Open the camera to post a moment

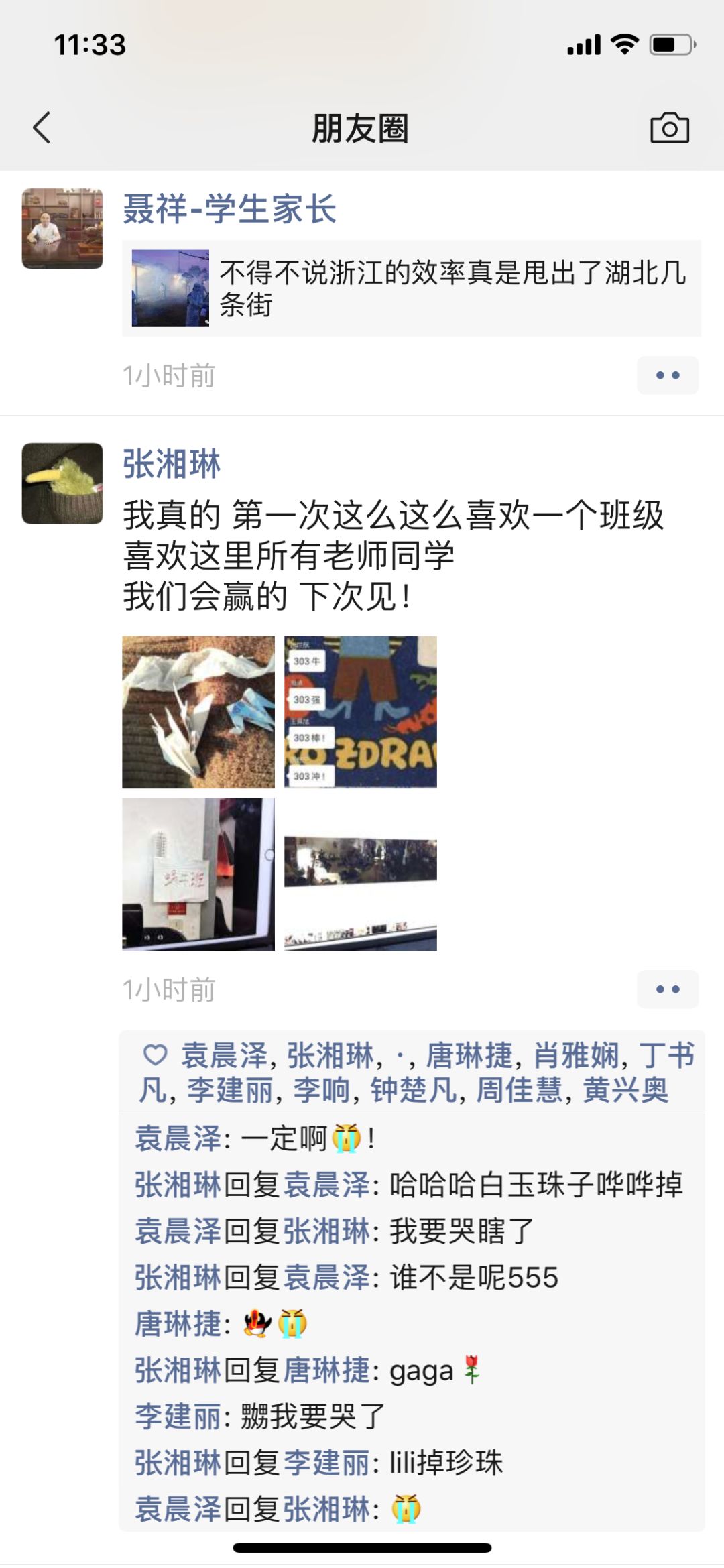[669, 127]
